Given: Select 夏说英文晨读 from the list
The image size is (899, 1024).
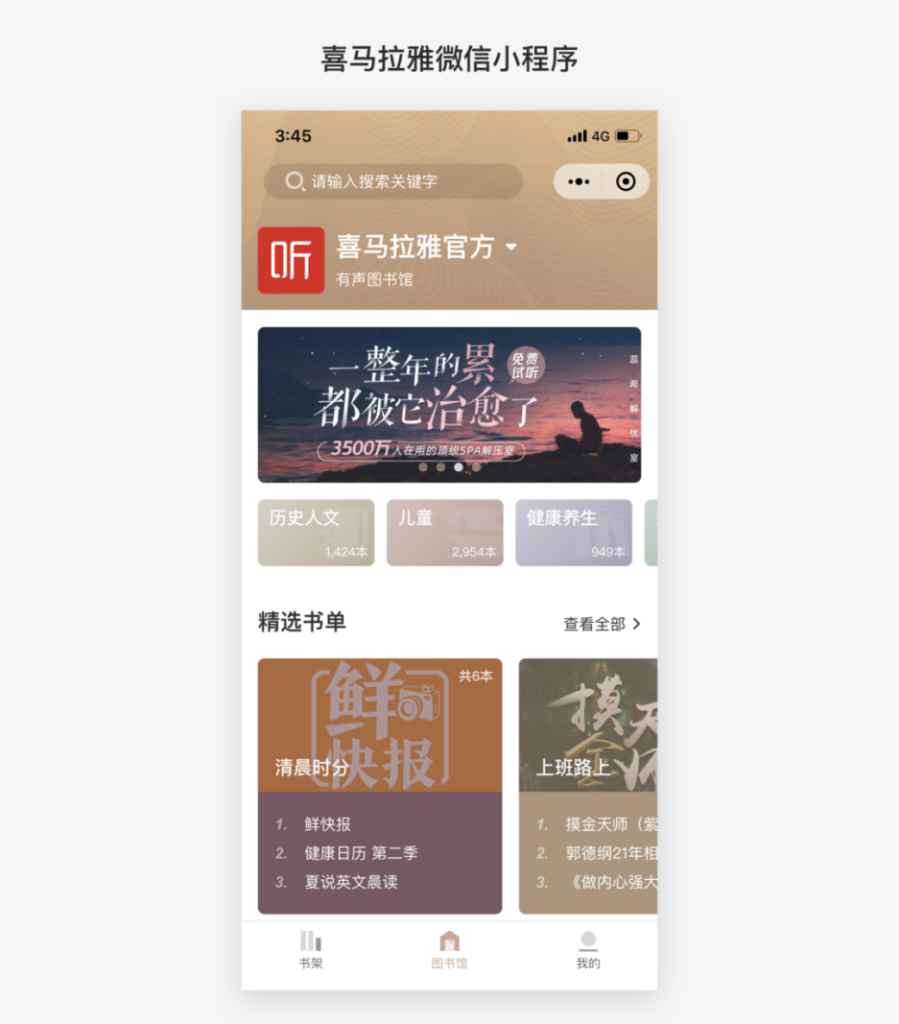Looking at the screenshot, I should (352, 882).
